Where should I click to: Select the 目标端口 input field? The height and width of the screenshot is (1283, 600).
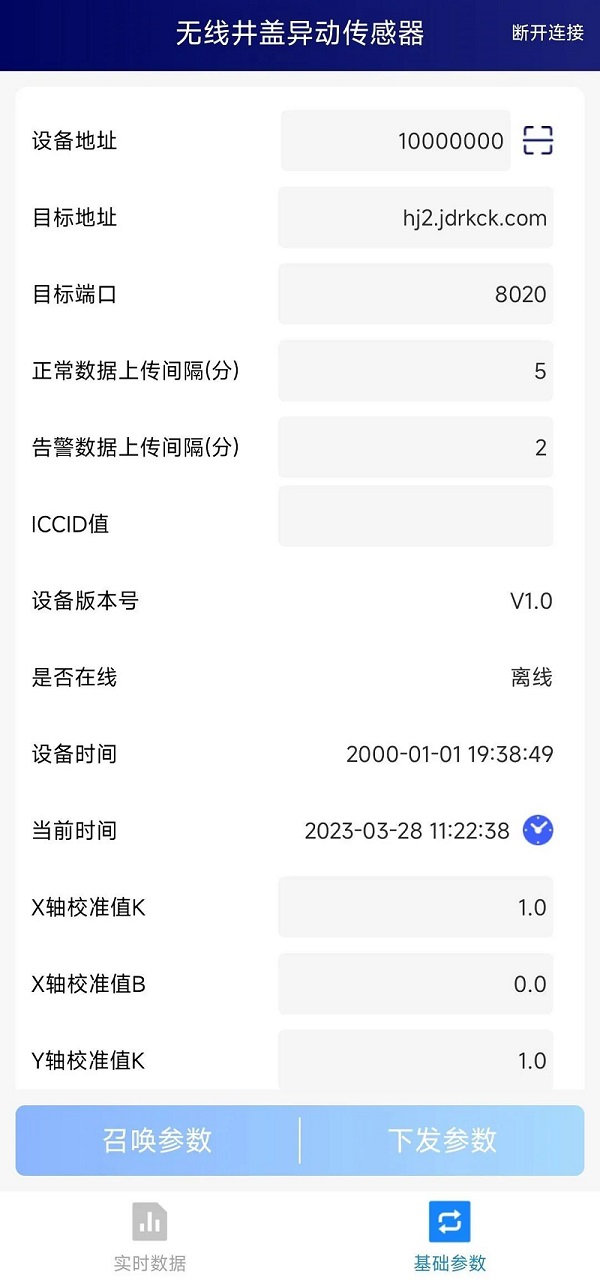415,294
